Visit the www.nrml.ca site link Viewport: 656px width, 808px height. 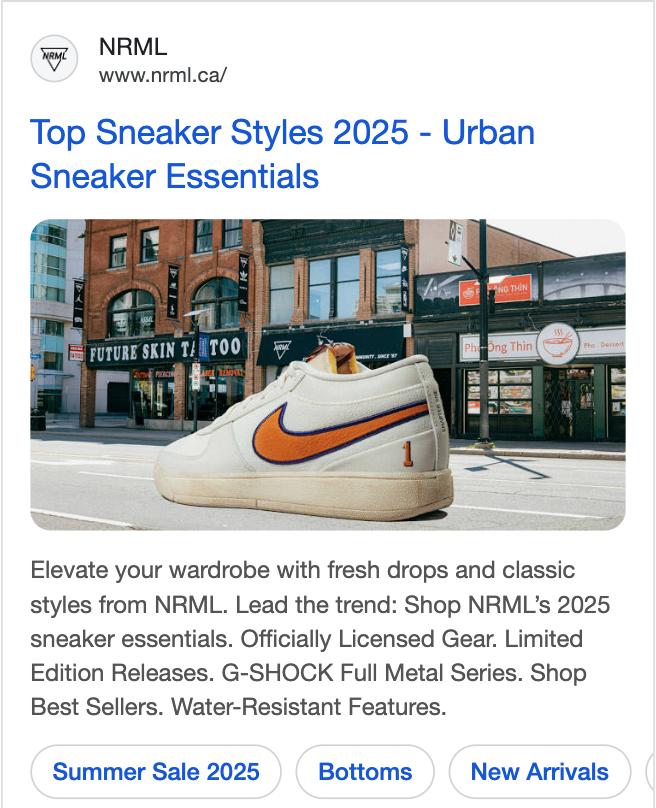coord(163,75)
